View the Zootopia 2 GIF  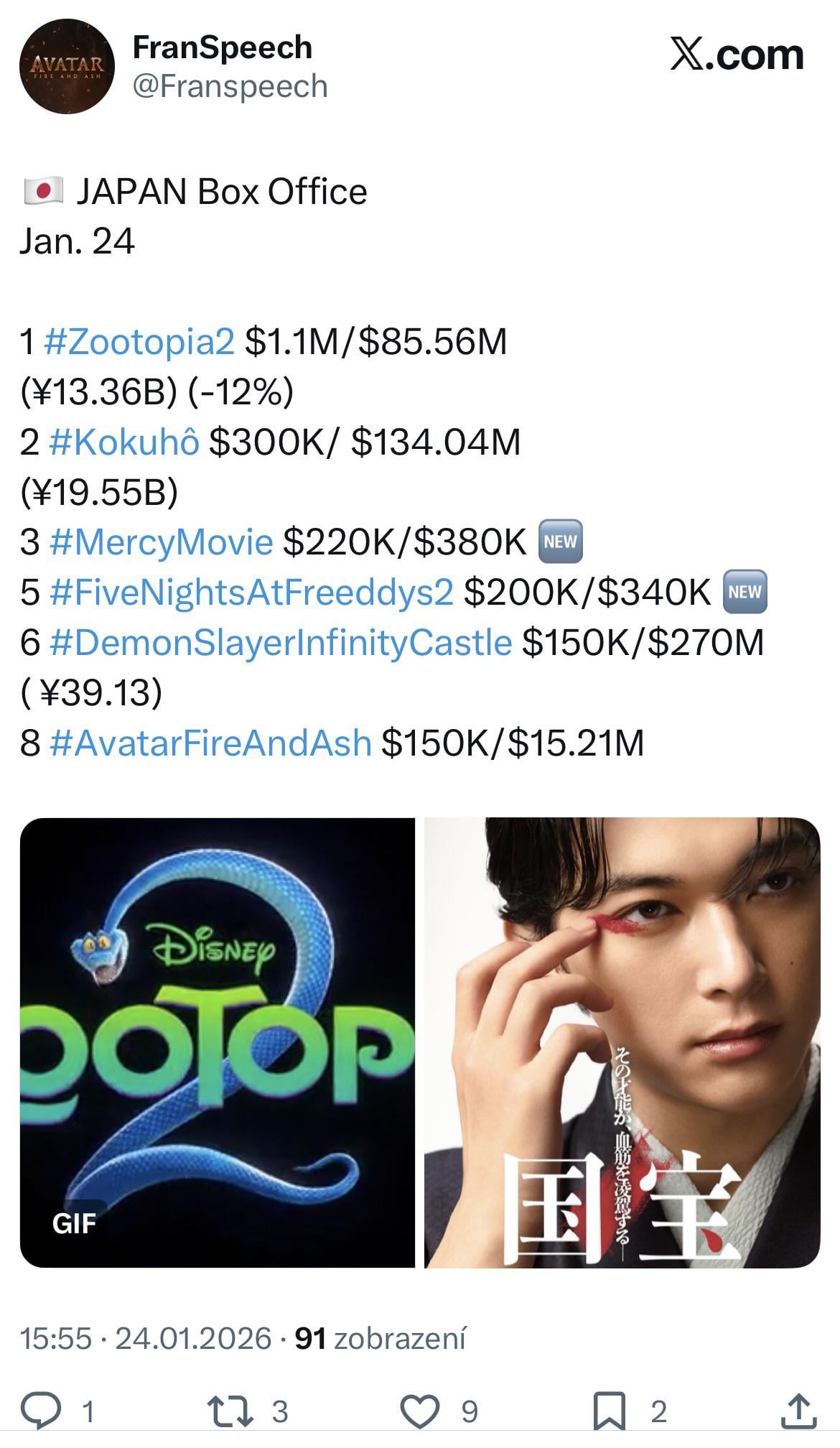[x=217, y=1043]
